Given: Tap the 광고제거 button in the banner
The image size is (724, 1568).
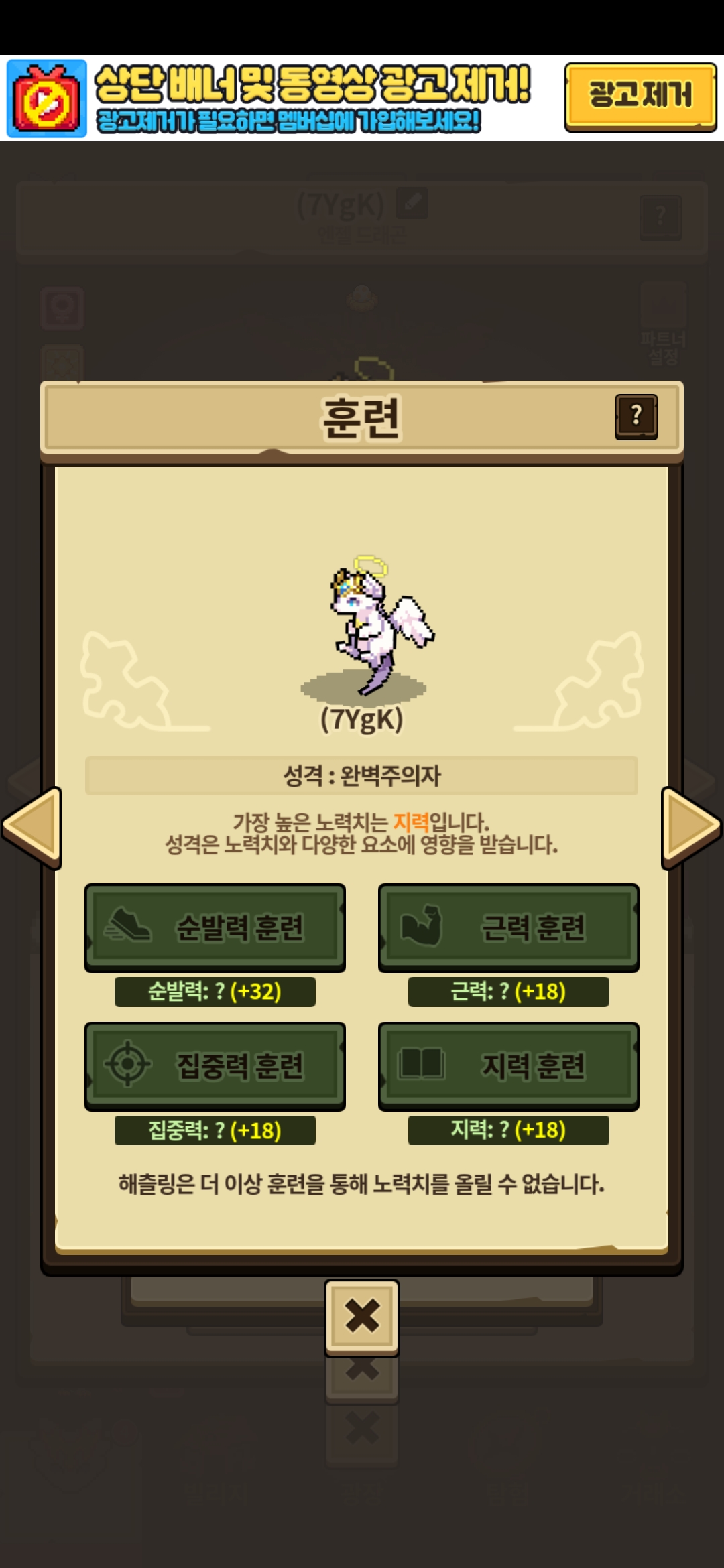Looking at the screenshot, I should (x=640, y=96).
